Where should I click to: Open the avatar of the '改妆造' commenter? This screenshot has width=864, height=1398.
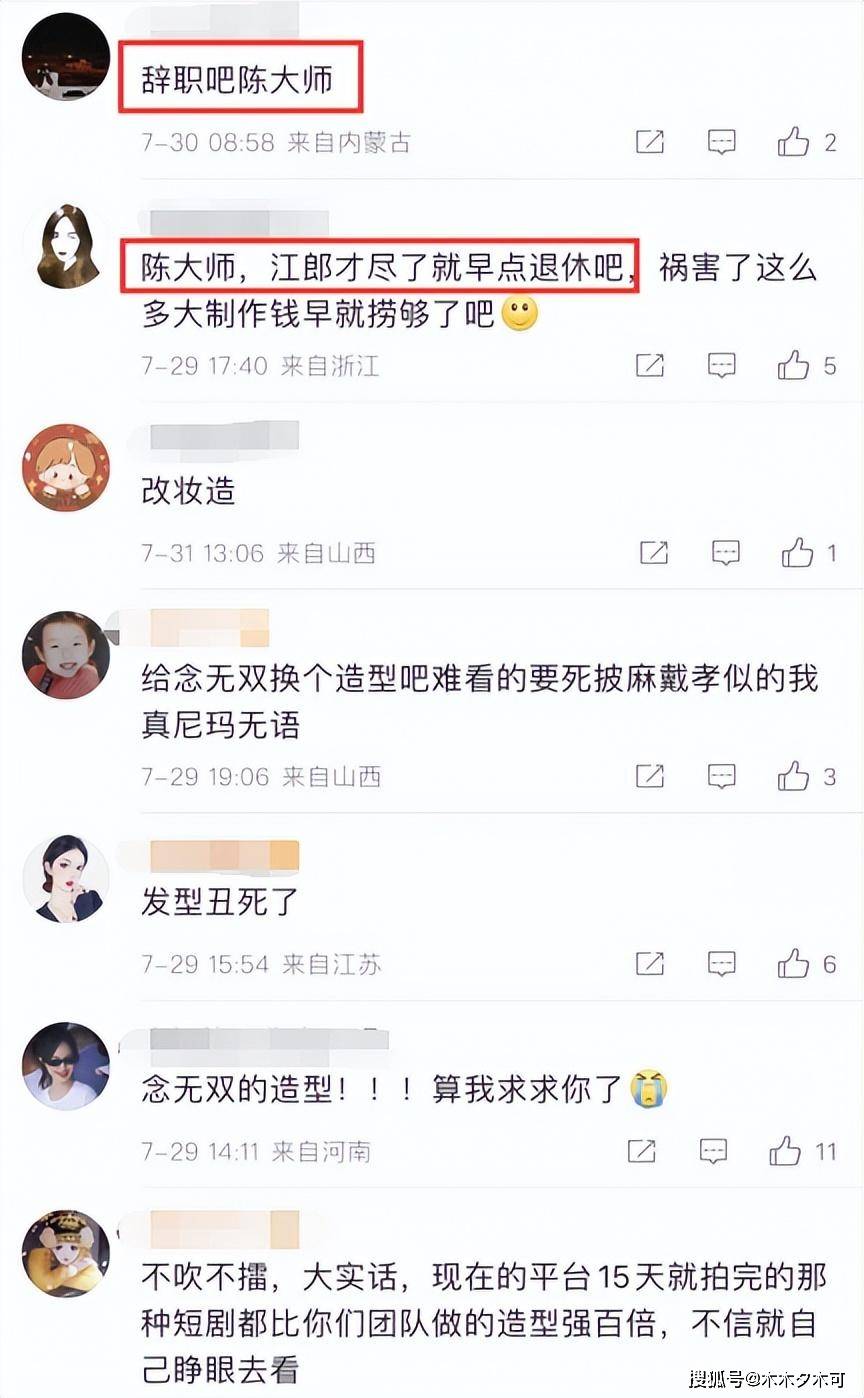click(65, 467)
